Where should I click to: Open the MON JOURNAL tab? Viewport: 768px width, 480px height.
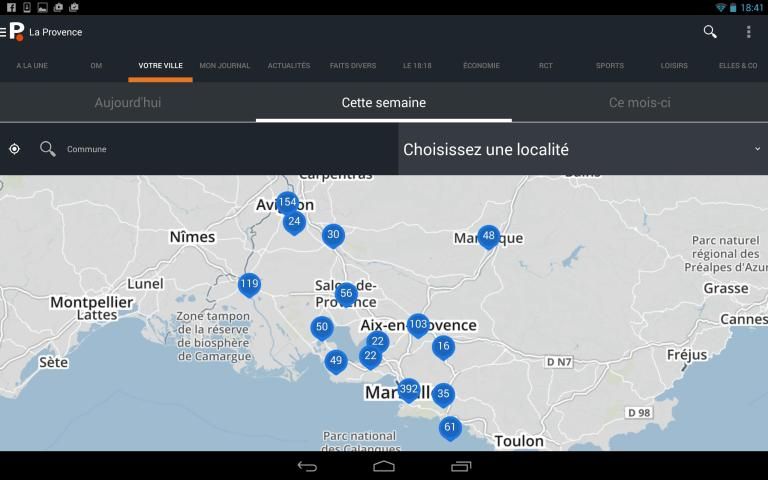tap(224, 66)
